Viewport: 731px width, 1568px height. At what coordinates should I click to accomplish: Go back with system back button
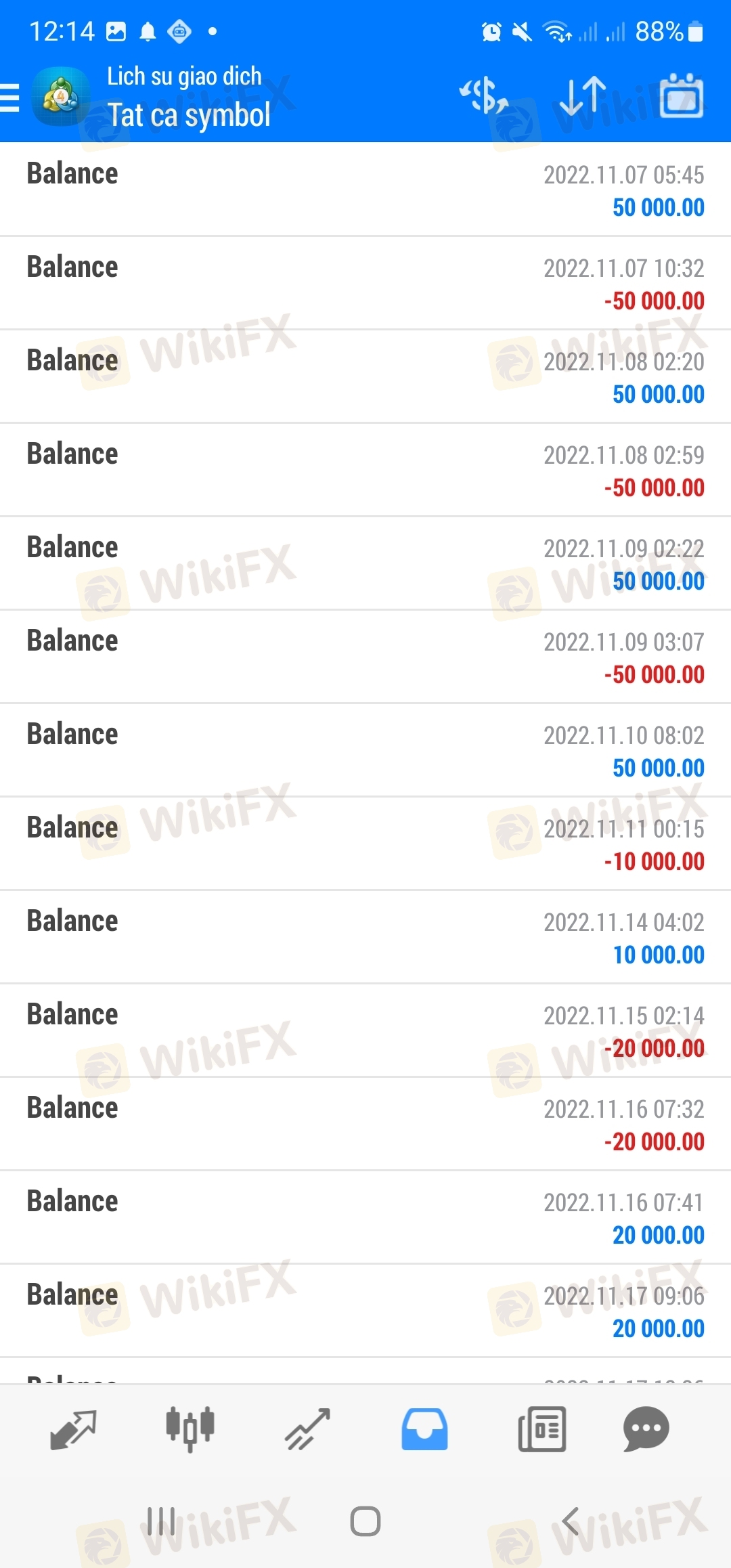click(x=571, y=1521)
